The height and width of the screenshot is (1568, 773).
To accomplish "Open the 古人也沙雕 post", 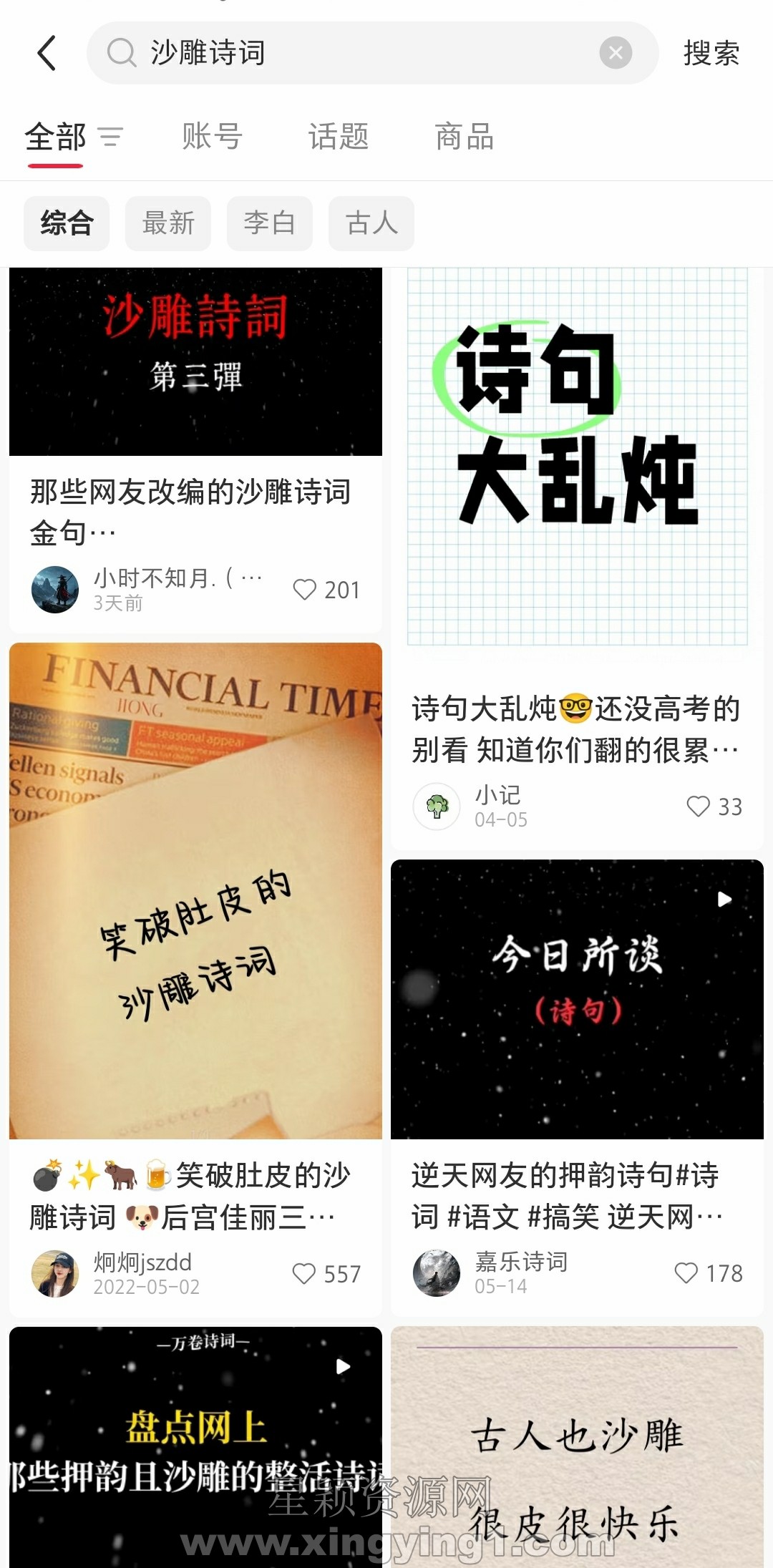I will 577,1446.
